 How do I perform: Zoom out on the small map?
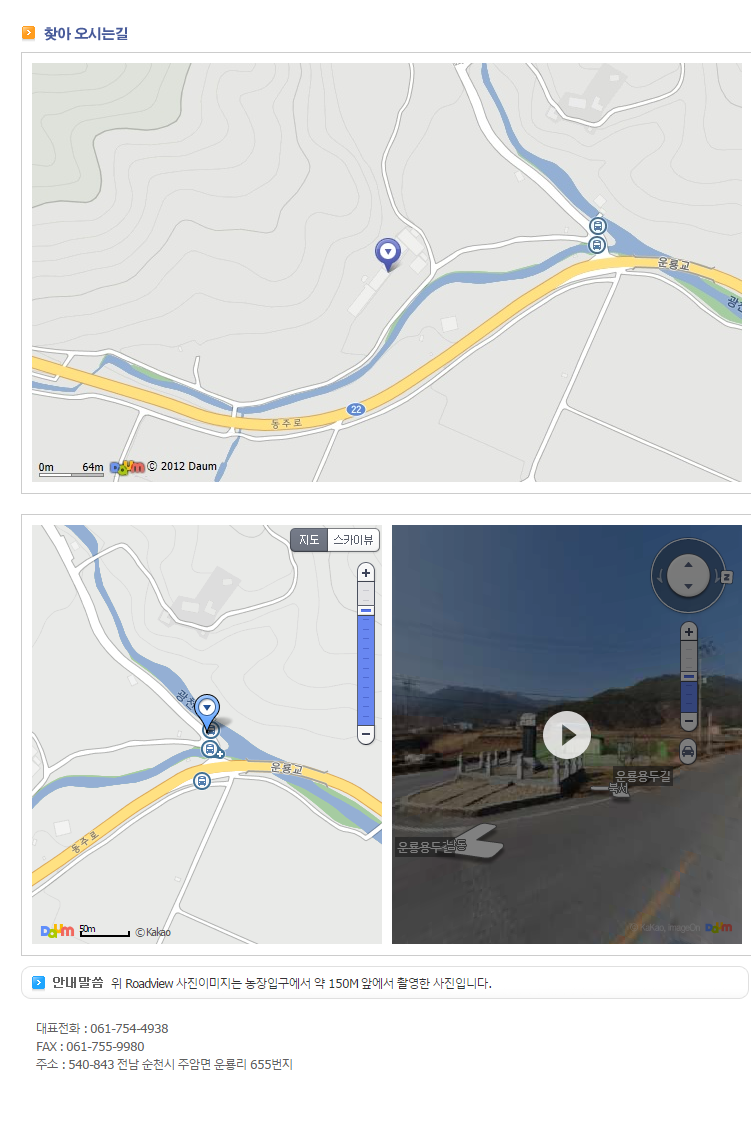(366, 734)
